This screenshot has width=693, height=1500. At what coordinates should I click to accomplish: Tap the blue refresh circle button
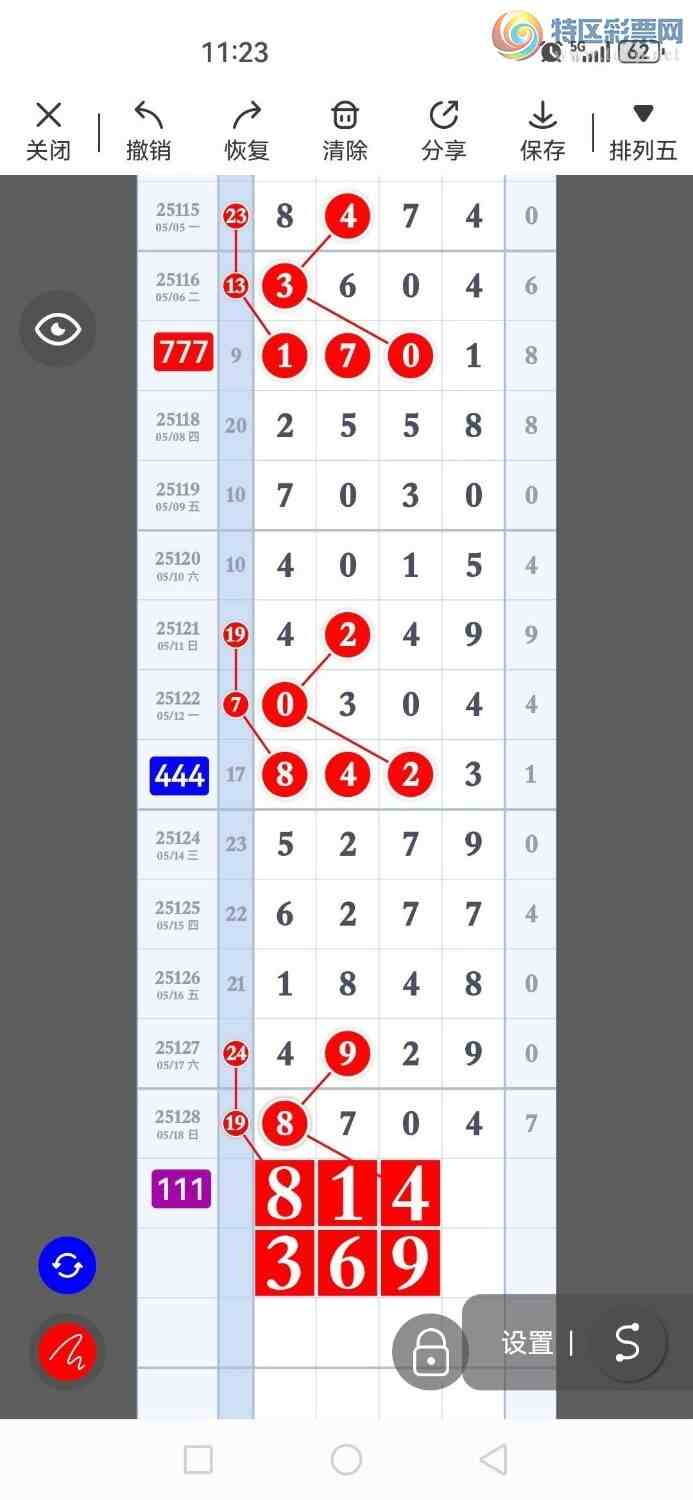67,1266
